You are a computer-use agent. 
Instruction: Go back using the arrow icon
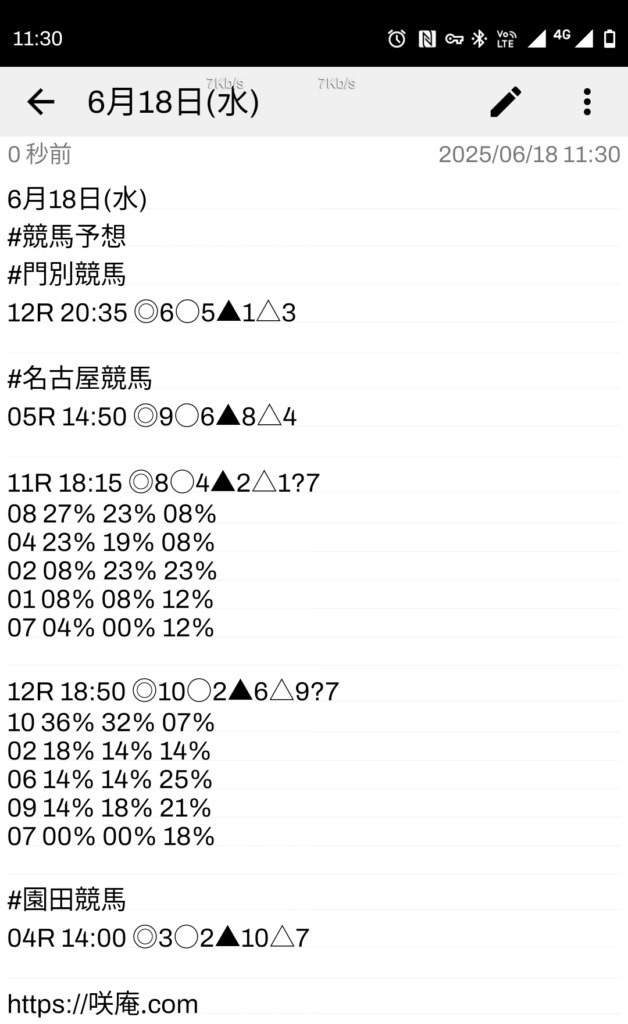pos(40,102)
